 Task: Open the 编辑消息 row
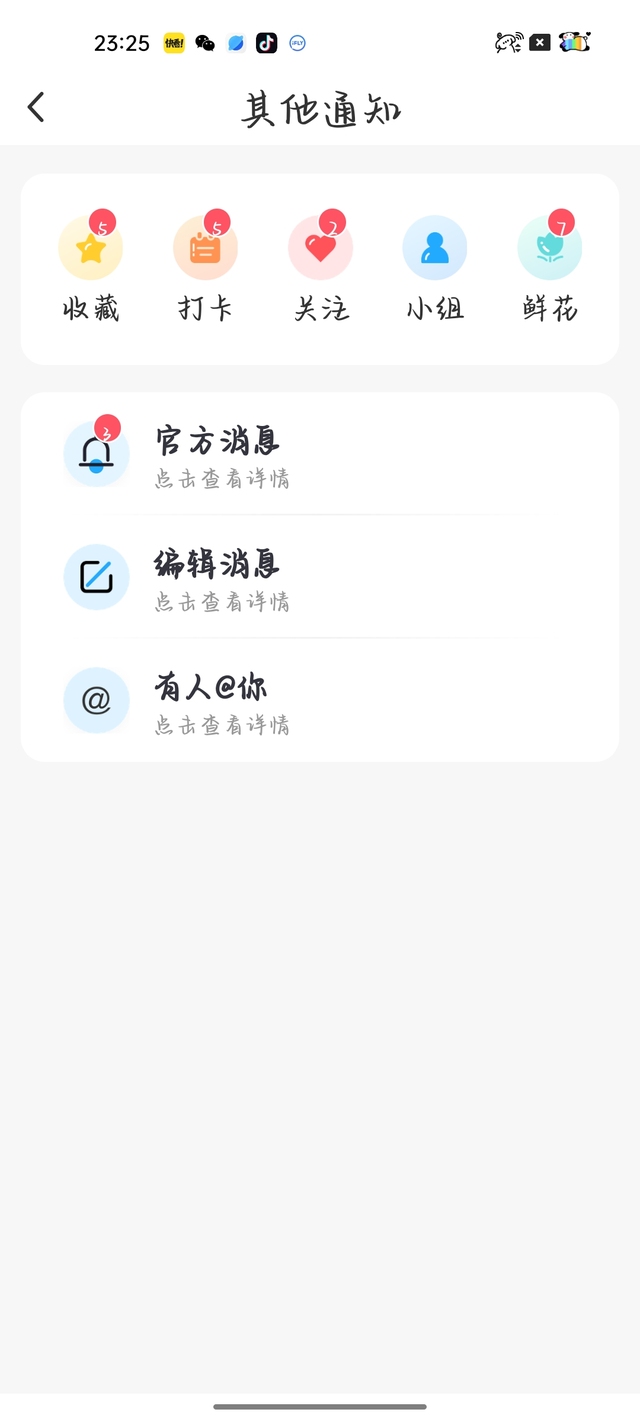pos(320,577)
